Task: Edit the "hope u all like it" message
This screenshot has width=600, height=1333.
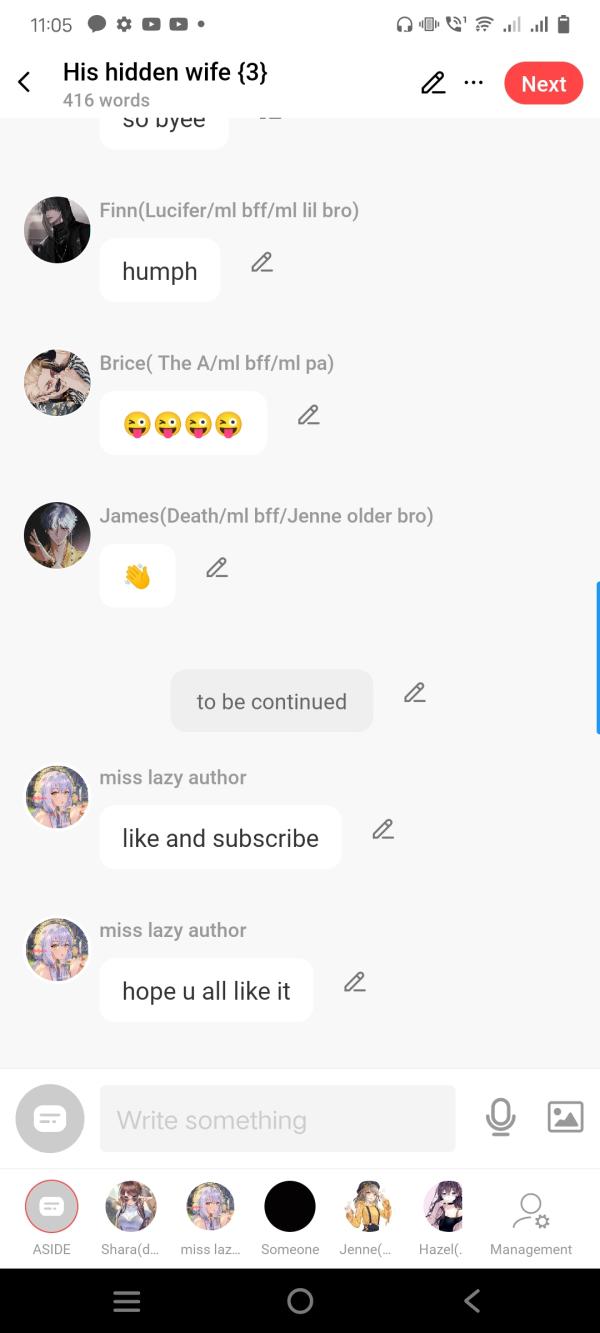Action: click(355, 983)
